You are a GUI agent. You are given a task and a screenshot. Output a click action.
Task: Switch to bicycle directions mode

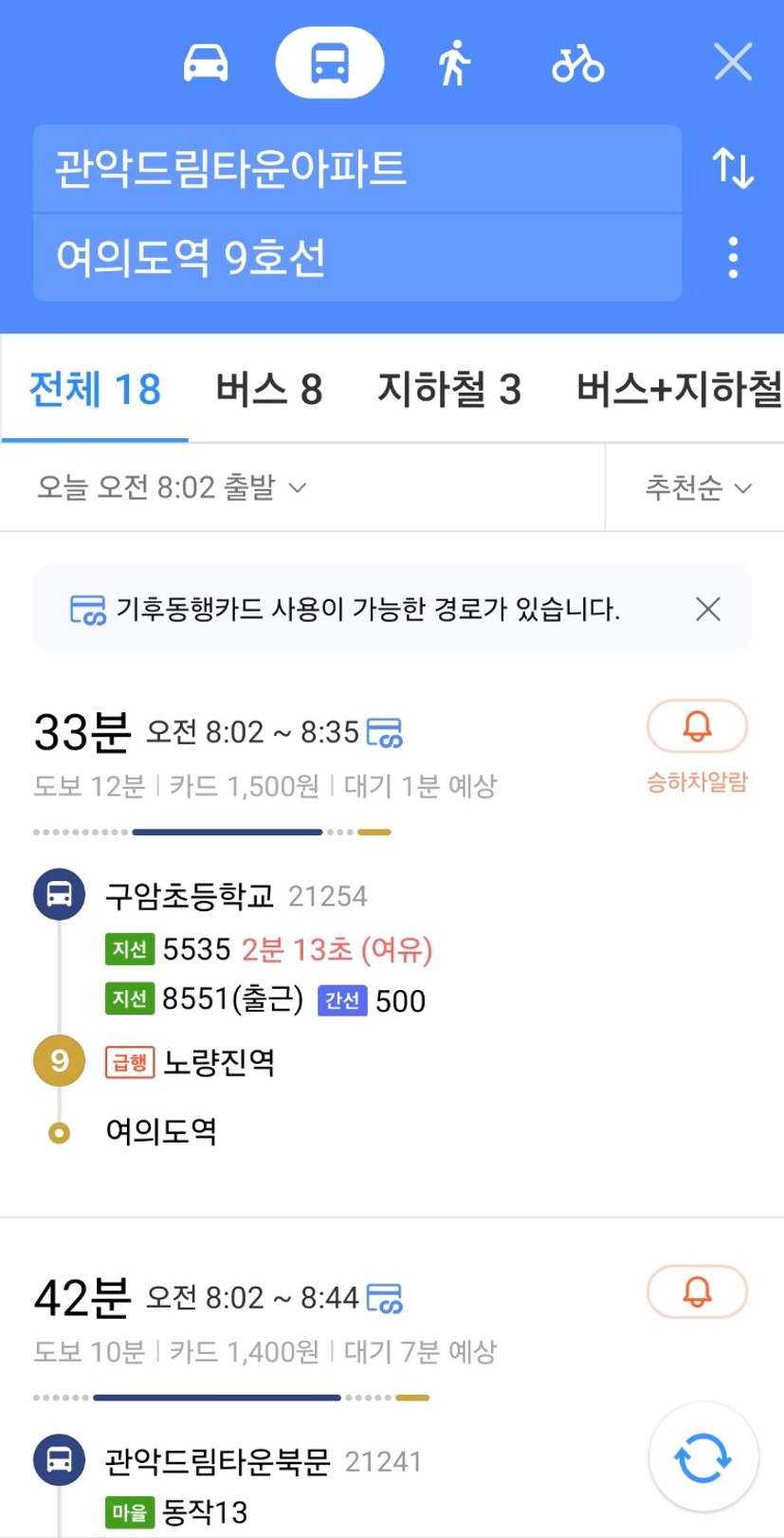point(577,64)
